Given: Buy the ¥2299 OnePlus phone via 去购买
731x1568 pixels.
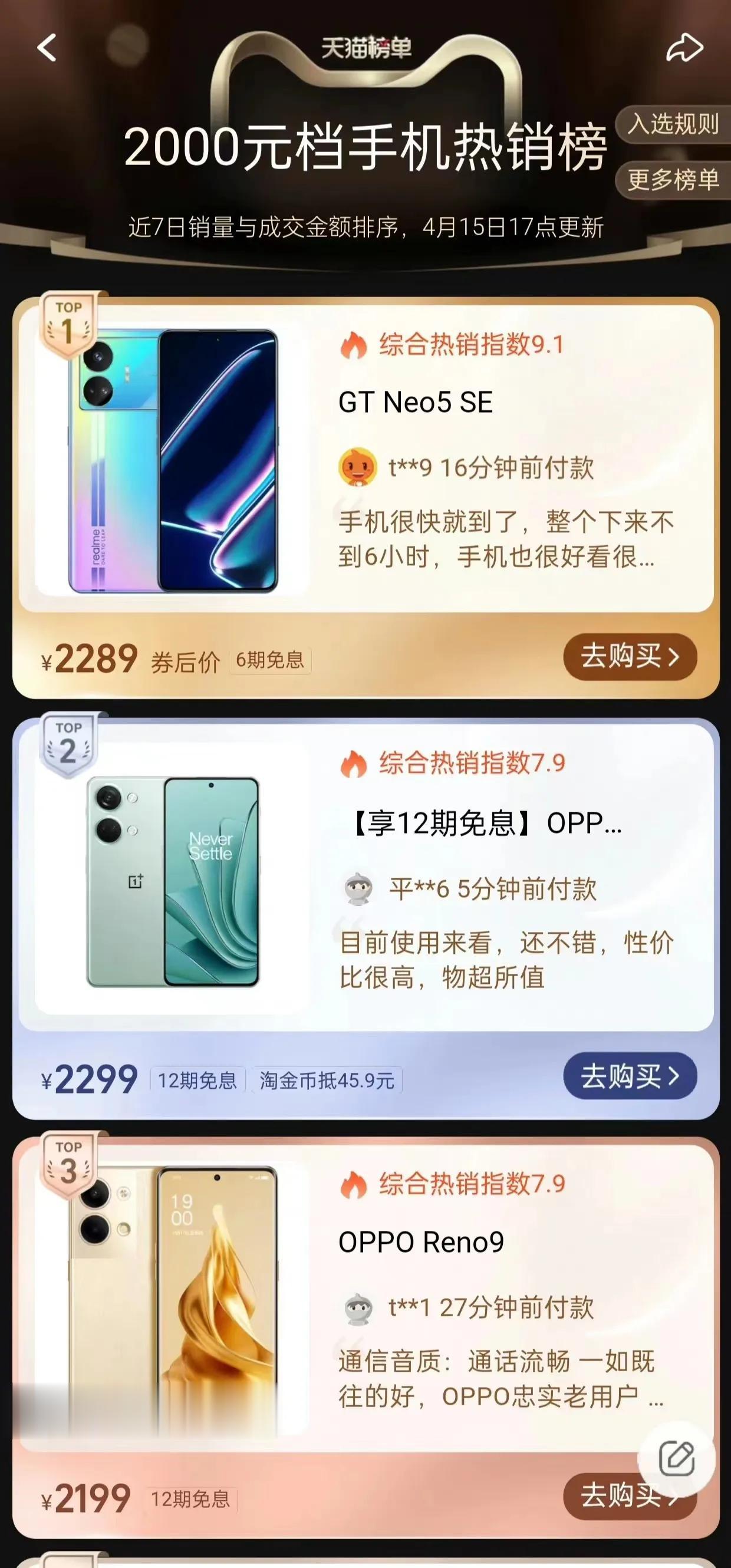Looking at the screenshot, I should [630, 1076].
